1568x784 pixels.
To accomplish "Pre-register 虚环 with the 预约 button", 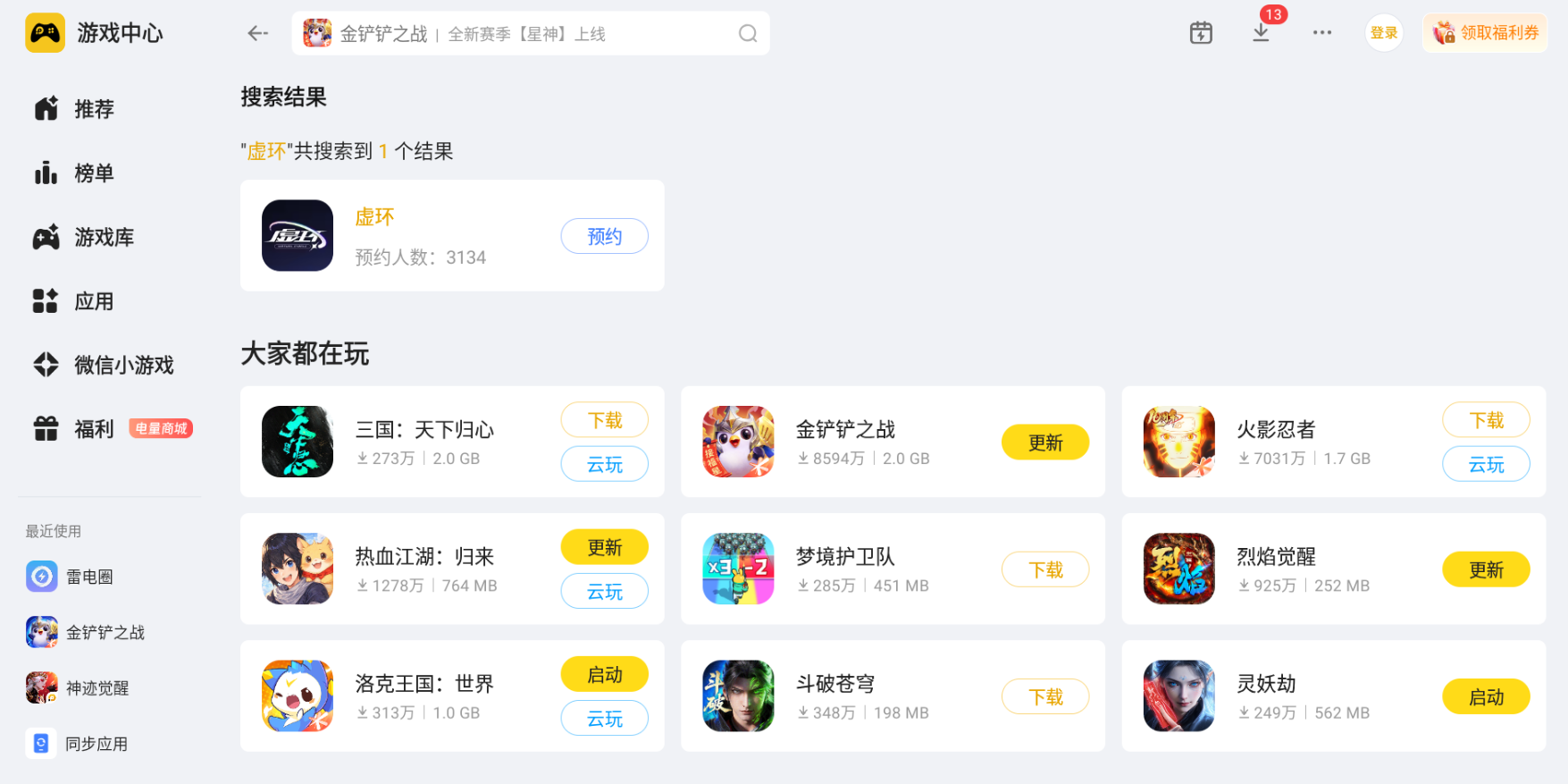I will [x=604, y=236].
